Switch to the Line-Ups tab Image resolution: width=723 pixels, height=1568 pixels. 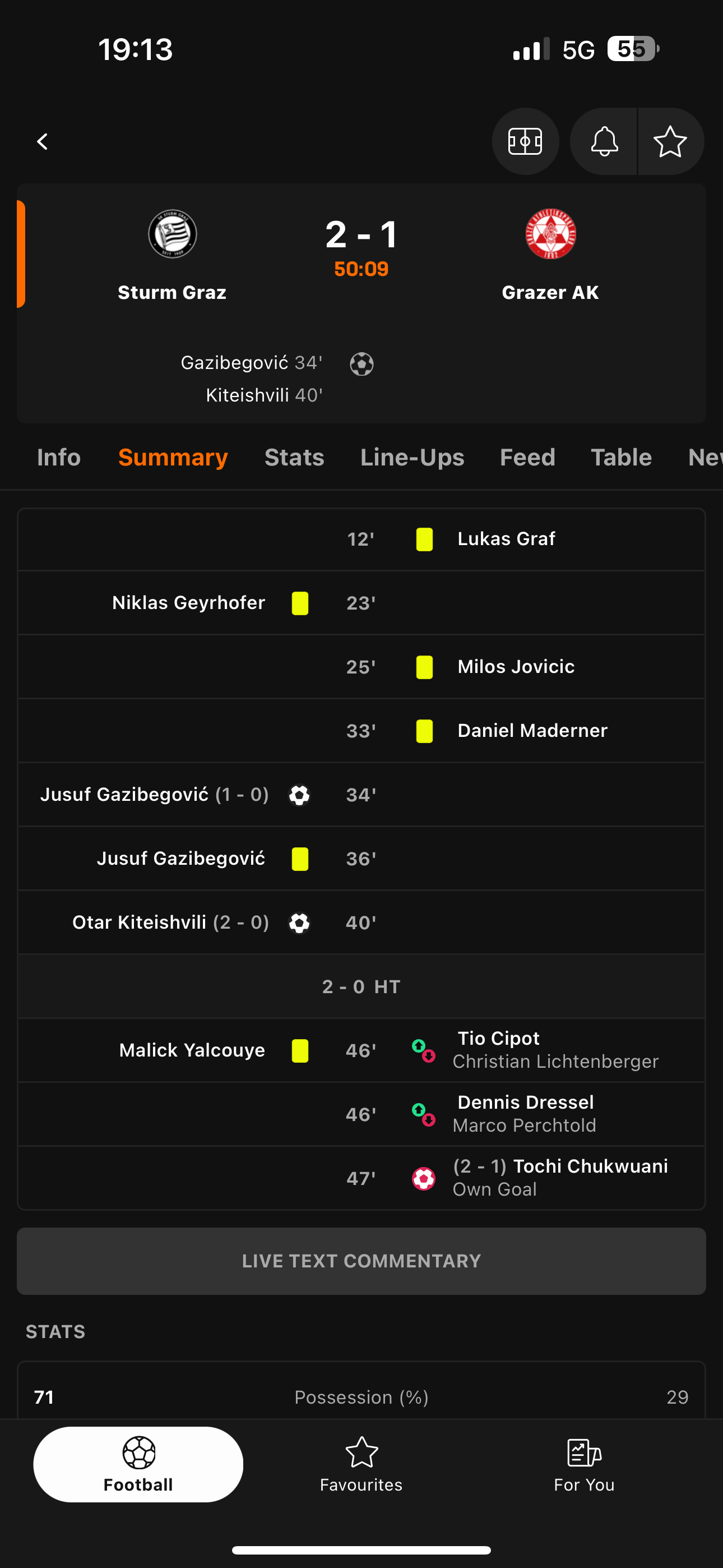point(412,457)
